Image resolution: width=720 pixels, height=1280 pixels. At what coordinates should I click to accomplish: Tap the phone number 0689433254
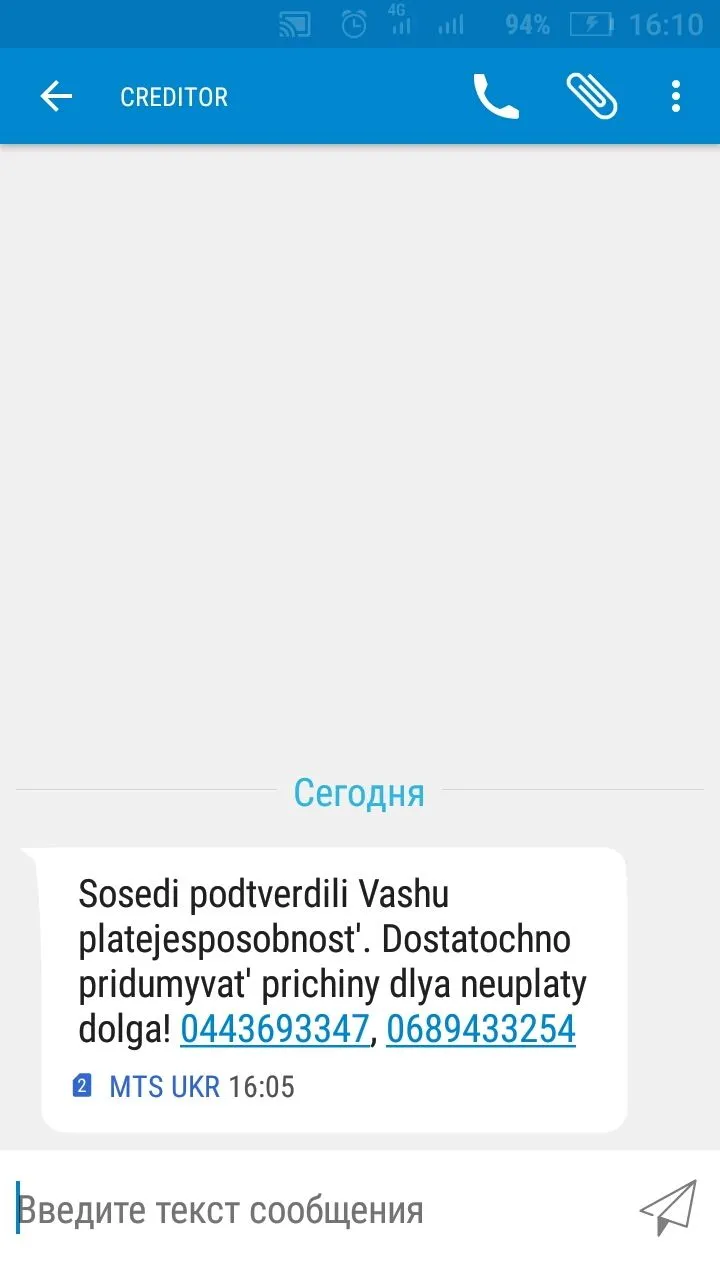tap(480, 1029)
